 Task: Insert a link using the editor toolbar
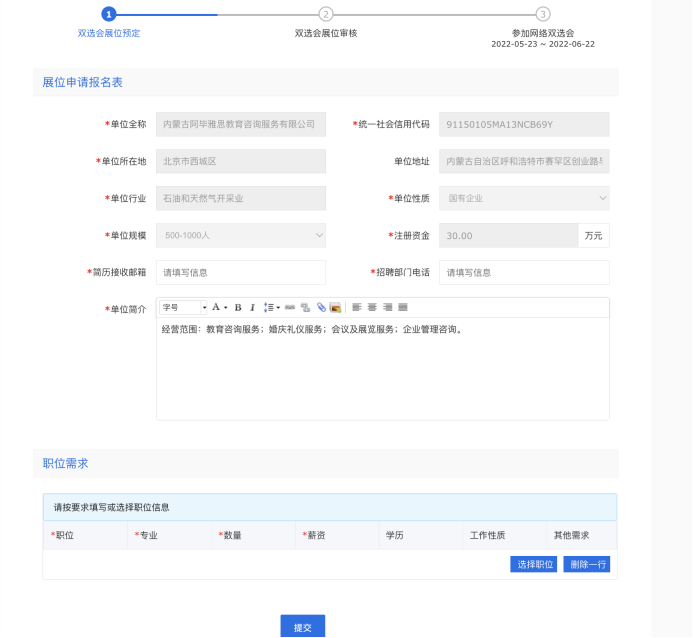pos(290,307)
